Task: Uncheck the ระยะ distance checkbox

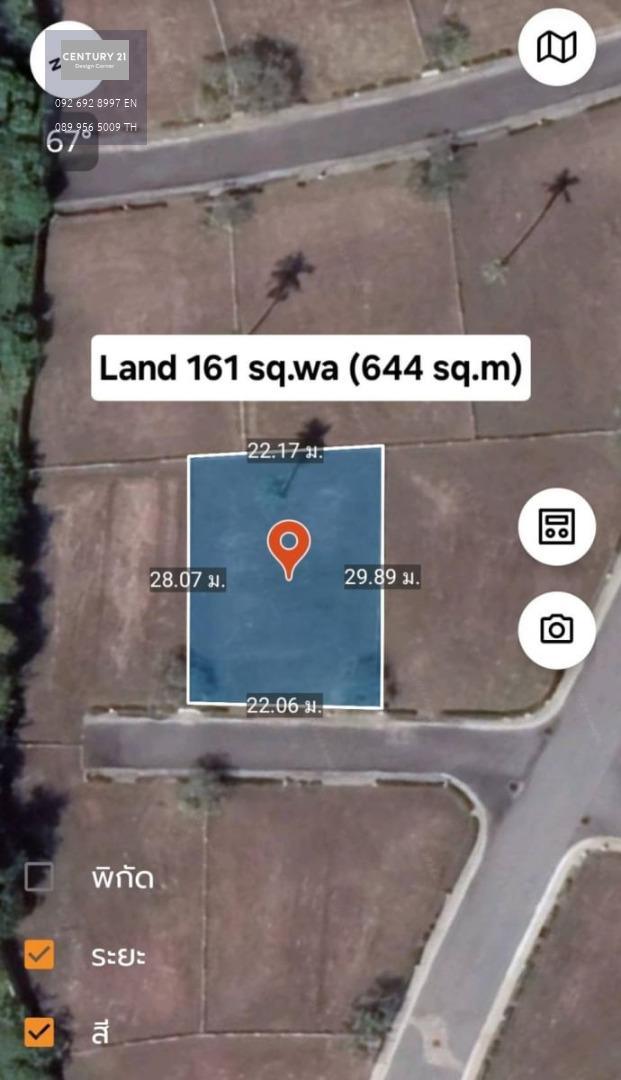Action: 39,955
